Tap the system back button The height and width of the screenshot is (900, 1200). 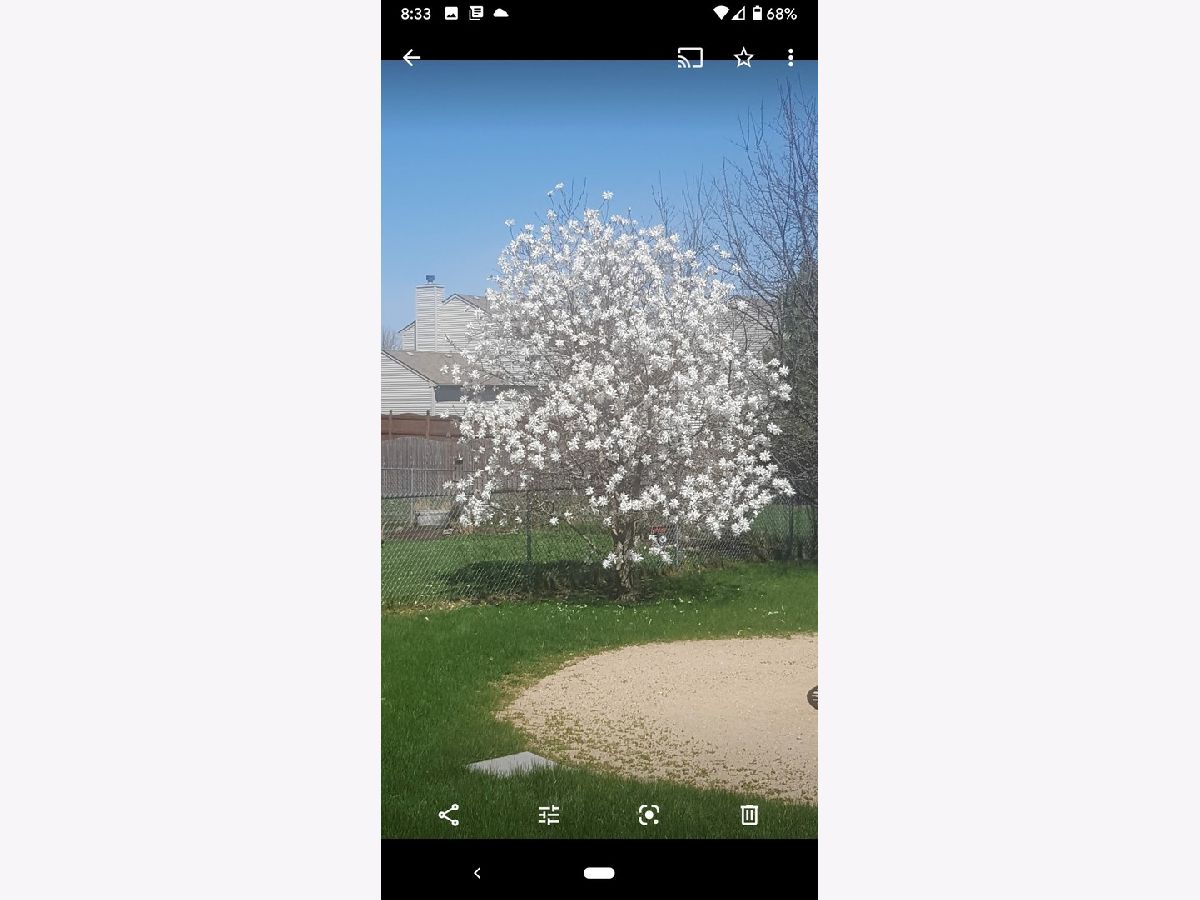tap(477, 873)
